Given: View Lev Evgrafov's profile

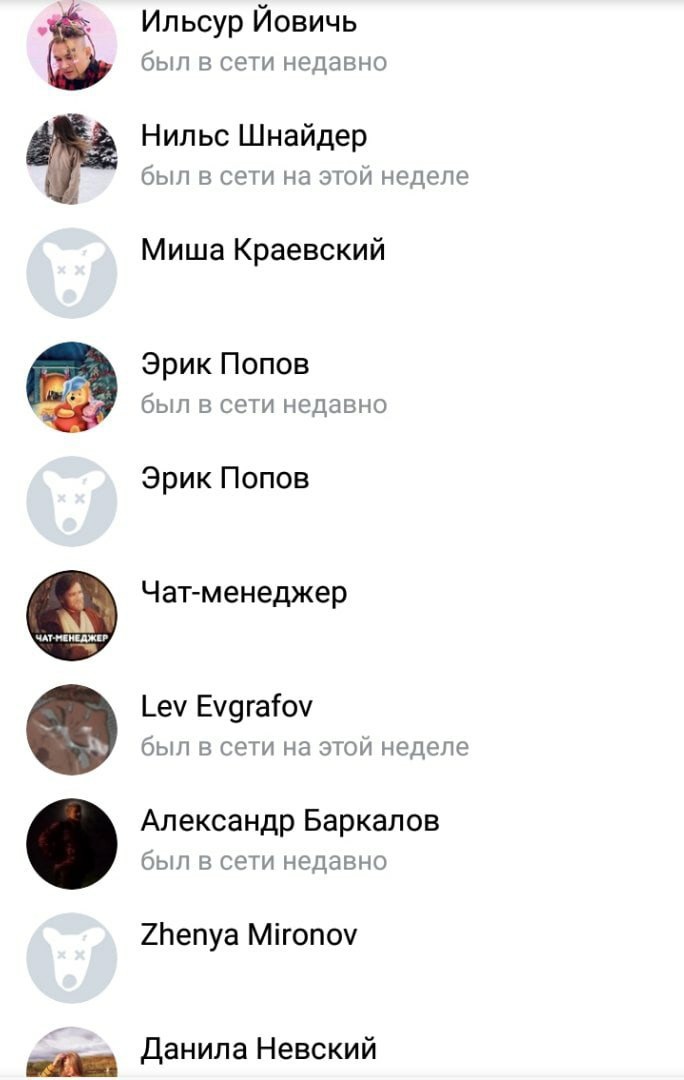Looking at the screenshot, I should [x=226, y=708].
